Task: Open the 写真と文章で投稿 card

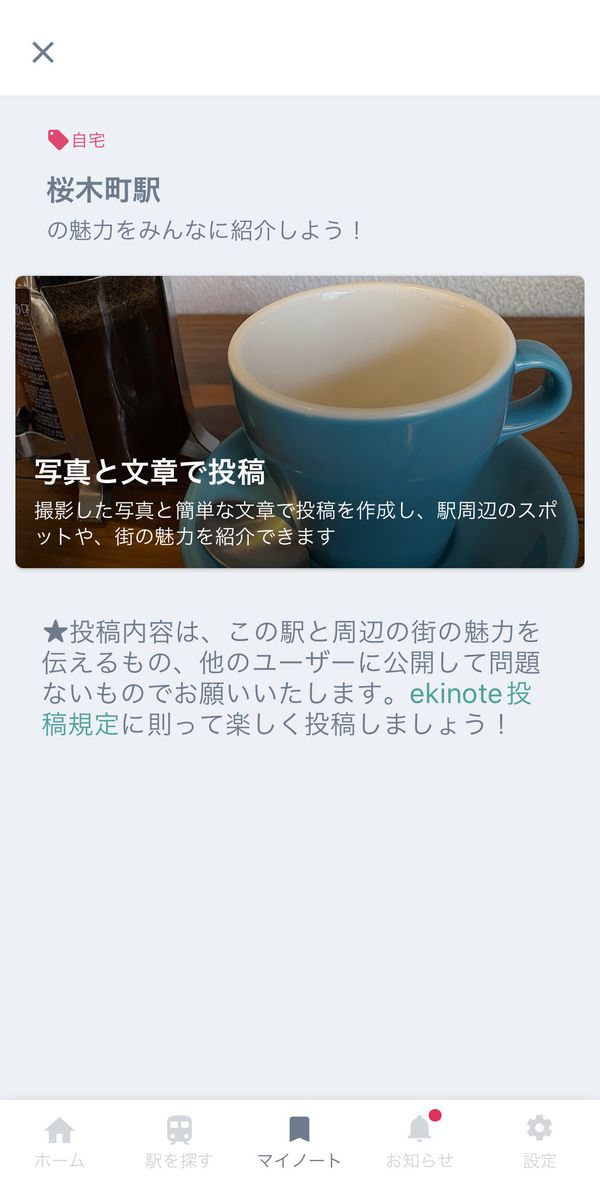Action: pyautogui.click(x=300, y=422)
